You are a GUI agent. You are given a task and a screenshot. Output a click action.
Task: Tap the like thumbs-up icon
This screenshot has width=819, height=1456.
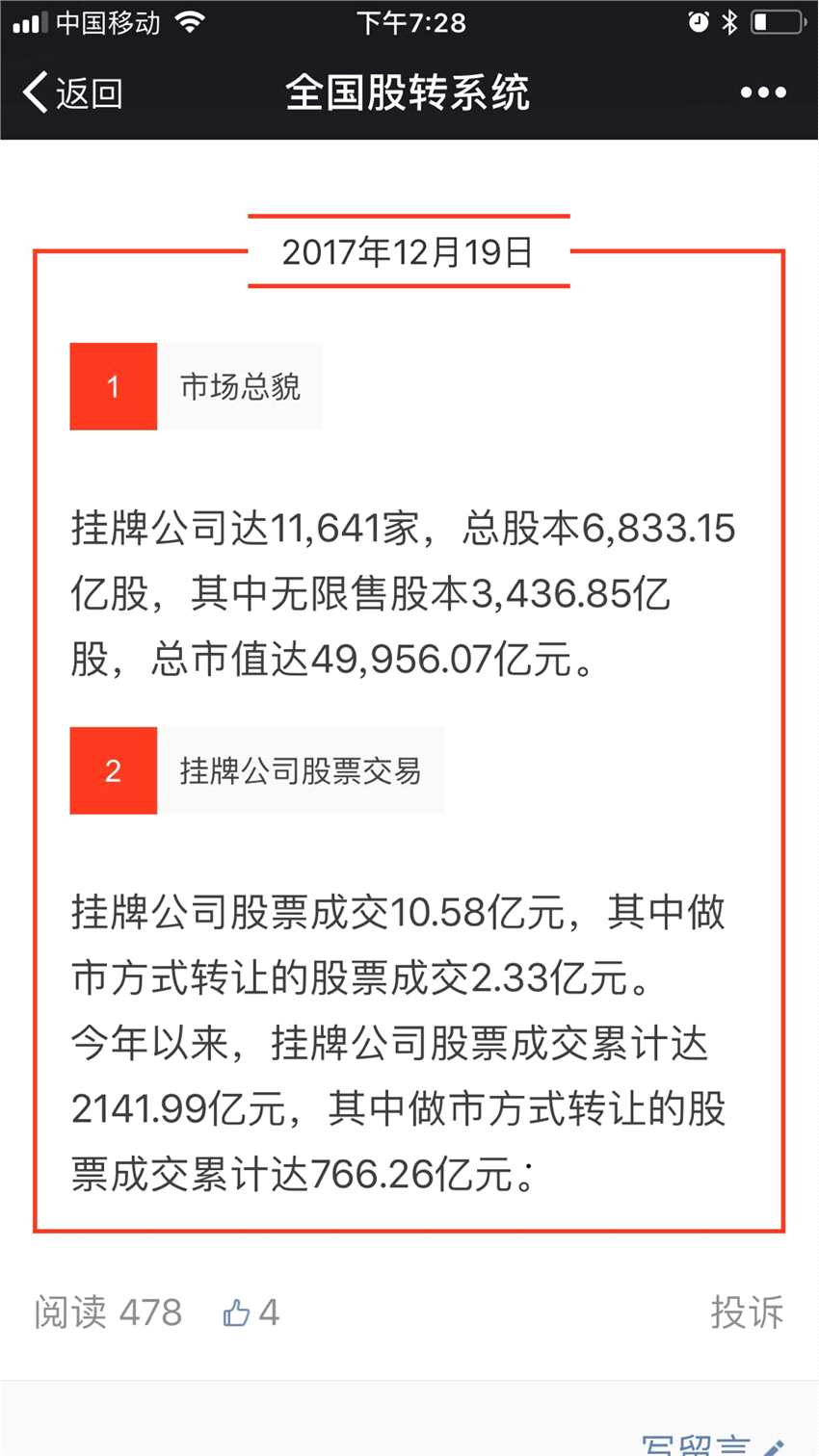tap(234, 1312)
